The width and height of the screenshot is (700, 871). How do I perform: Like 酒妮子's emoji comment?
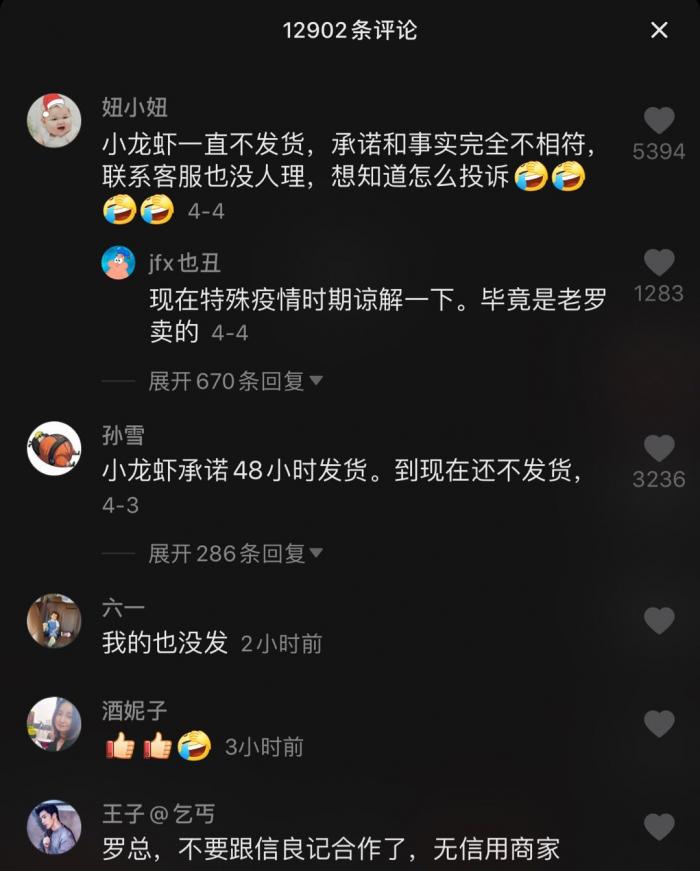[659, 724]
